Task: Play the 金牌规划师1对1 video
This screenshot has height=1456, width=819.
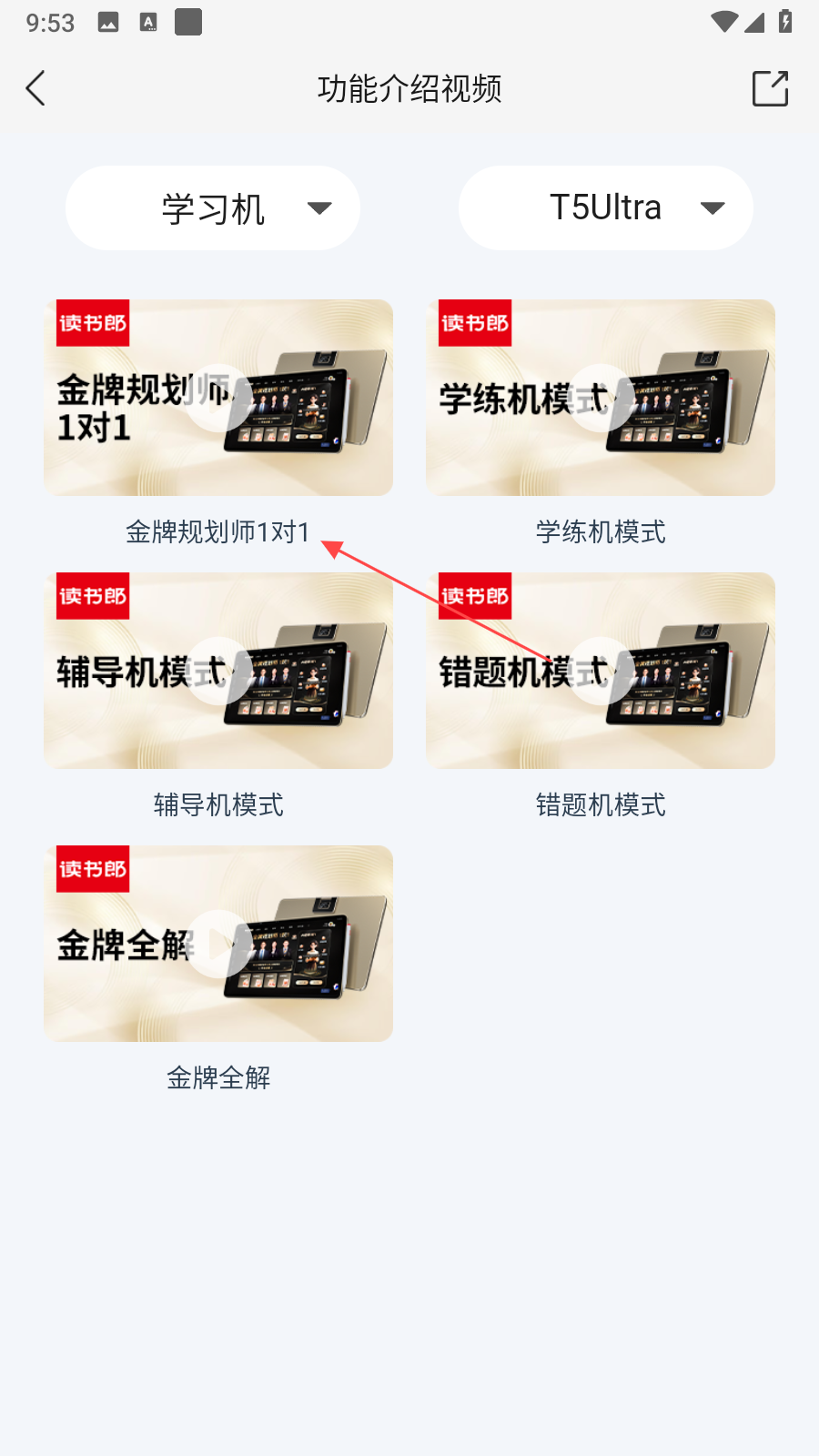Action: coord(218,398)
